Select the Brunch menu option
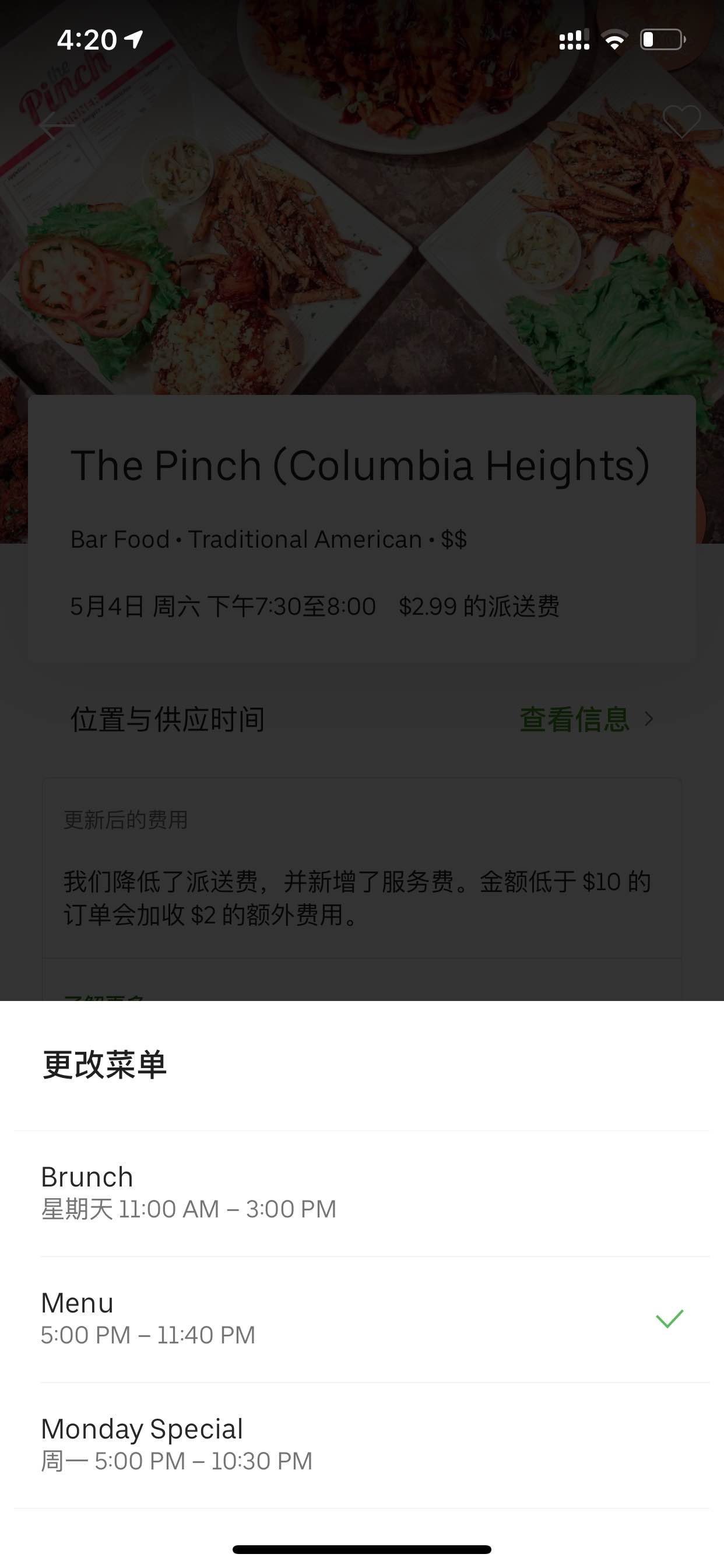The height and width of the screenshot is (1568, 724). coord(362,1193)
